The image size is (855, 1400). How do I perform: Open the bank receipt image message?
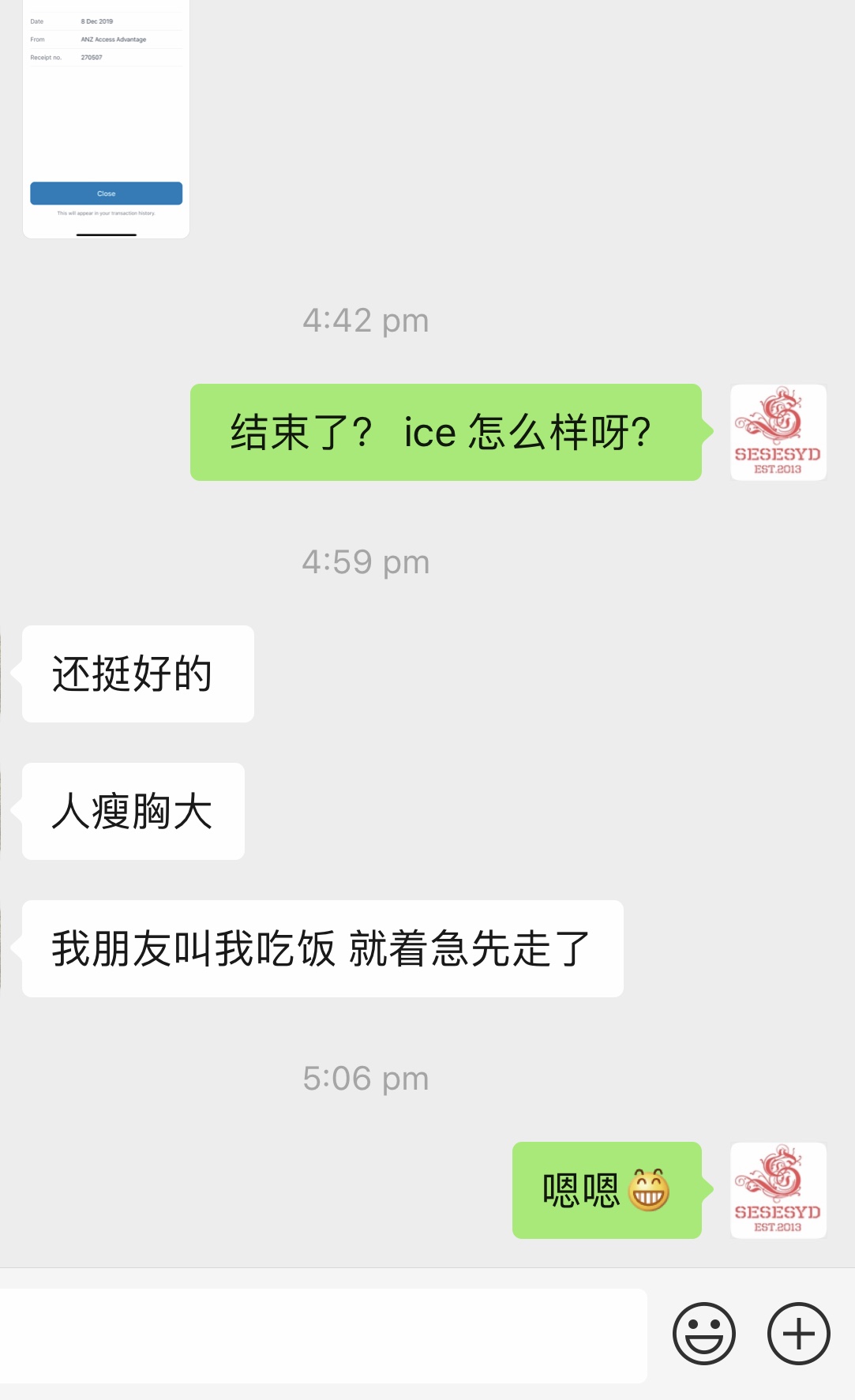coord(106,118)
